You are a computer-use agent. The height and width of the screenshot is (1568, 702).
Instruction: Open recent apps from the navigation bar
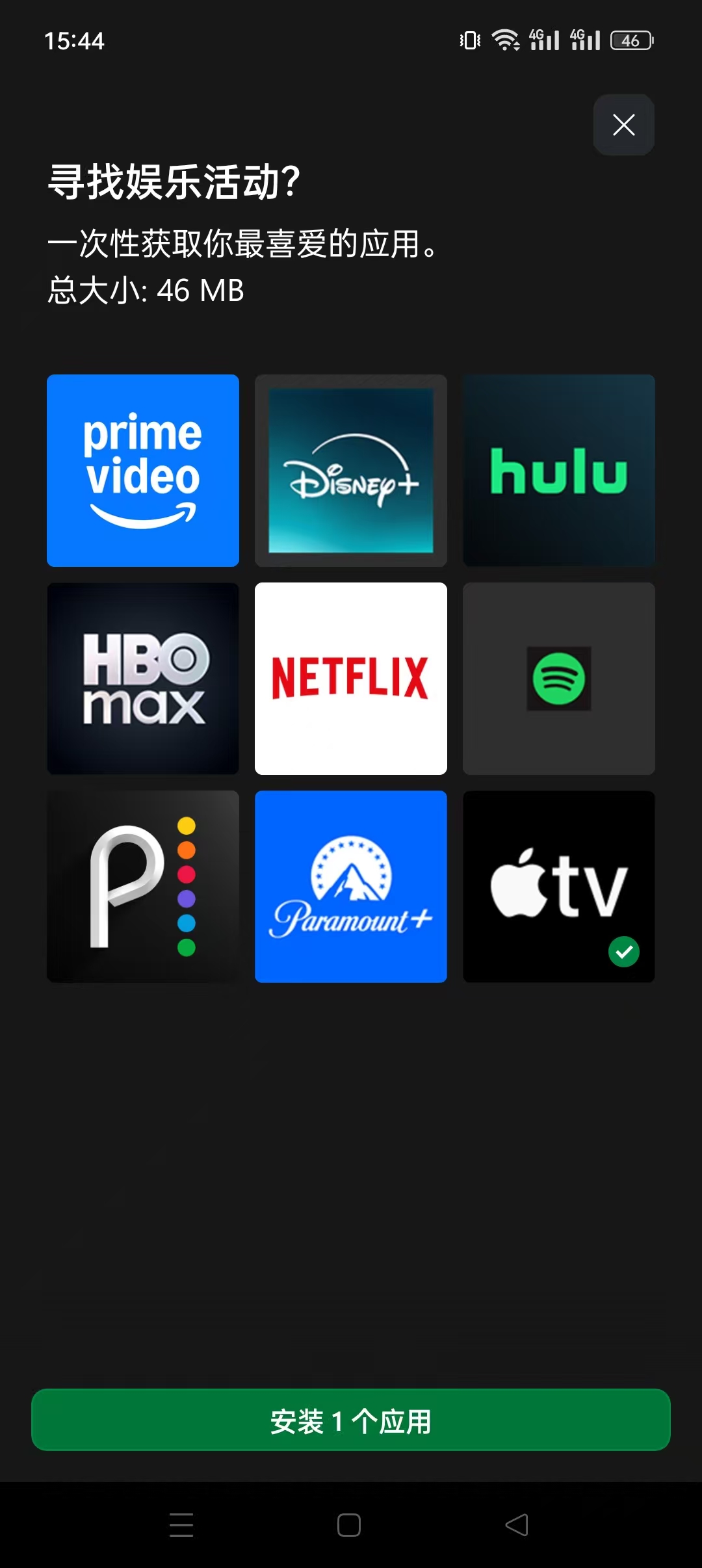[x=181, y=1524]
